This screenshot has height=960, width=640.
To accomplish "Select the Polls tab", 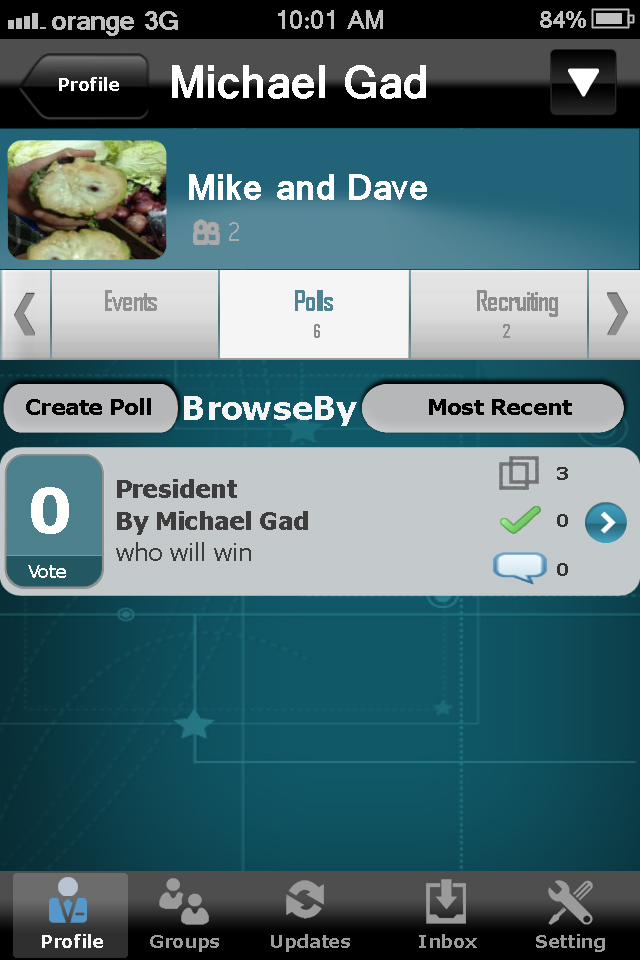I will pos(314,313).
